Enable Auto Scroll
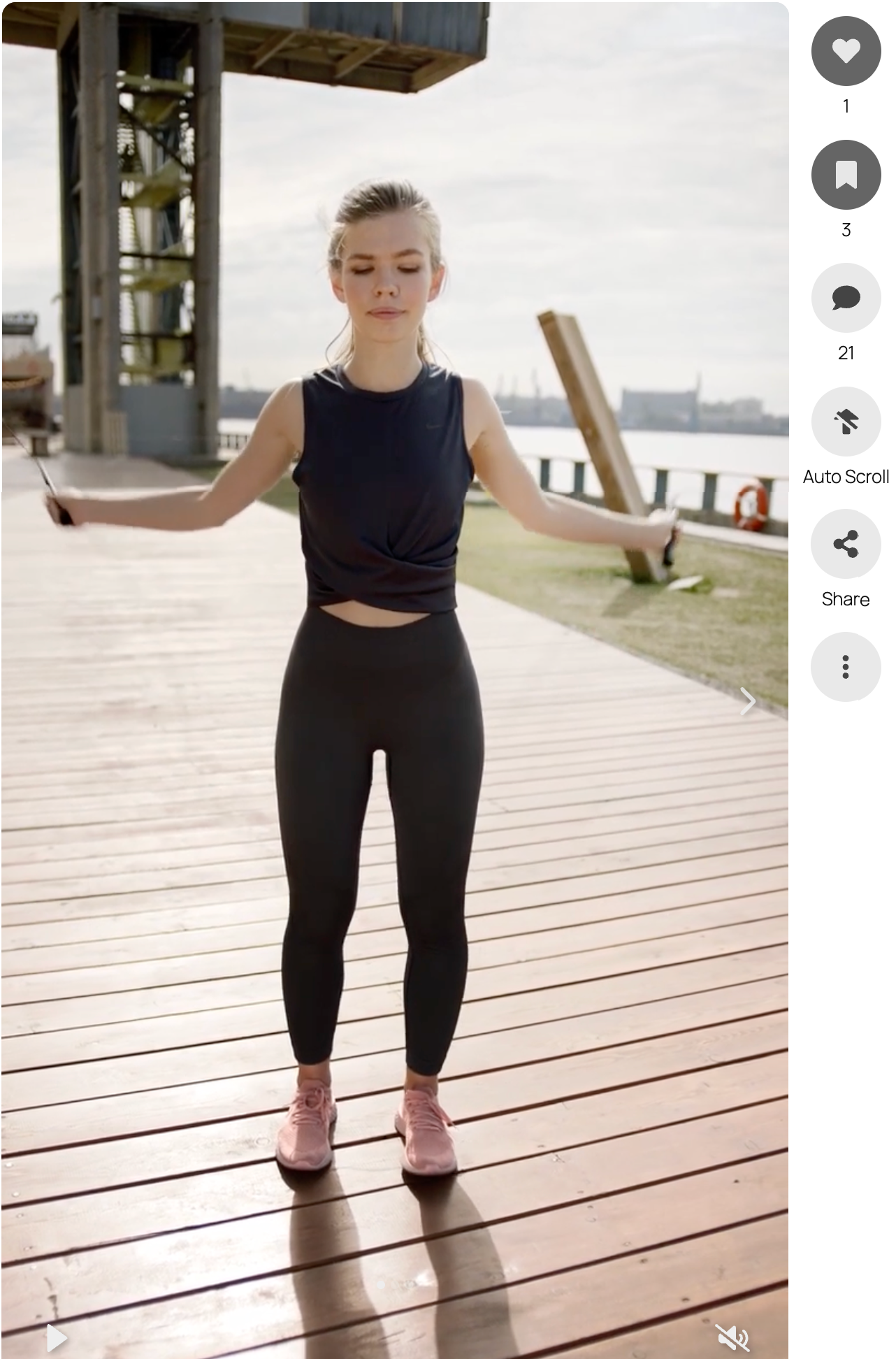Viewport: 896px width, 1359px height. [846, 422]
